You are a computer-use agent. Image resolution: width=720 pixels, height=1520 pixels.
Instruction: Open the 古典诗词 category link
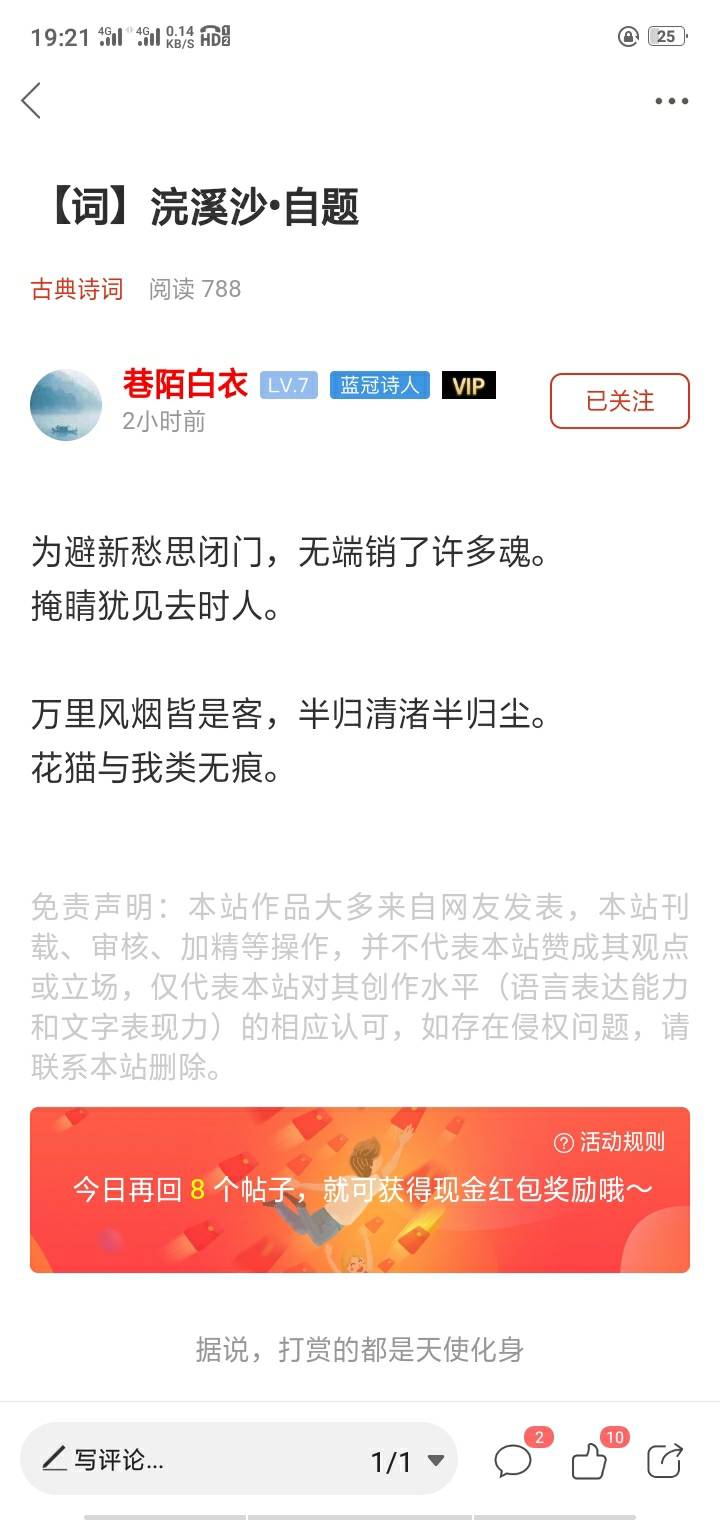[x=77, y=290]
